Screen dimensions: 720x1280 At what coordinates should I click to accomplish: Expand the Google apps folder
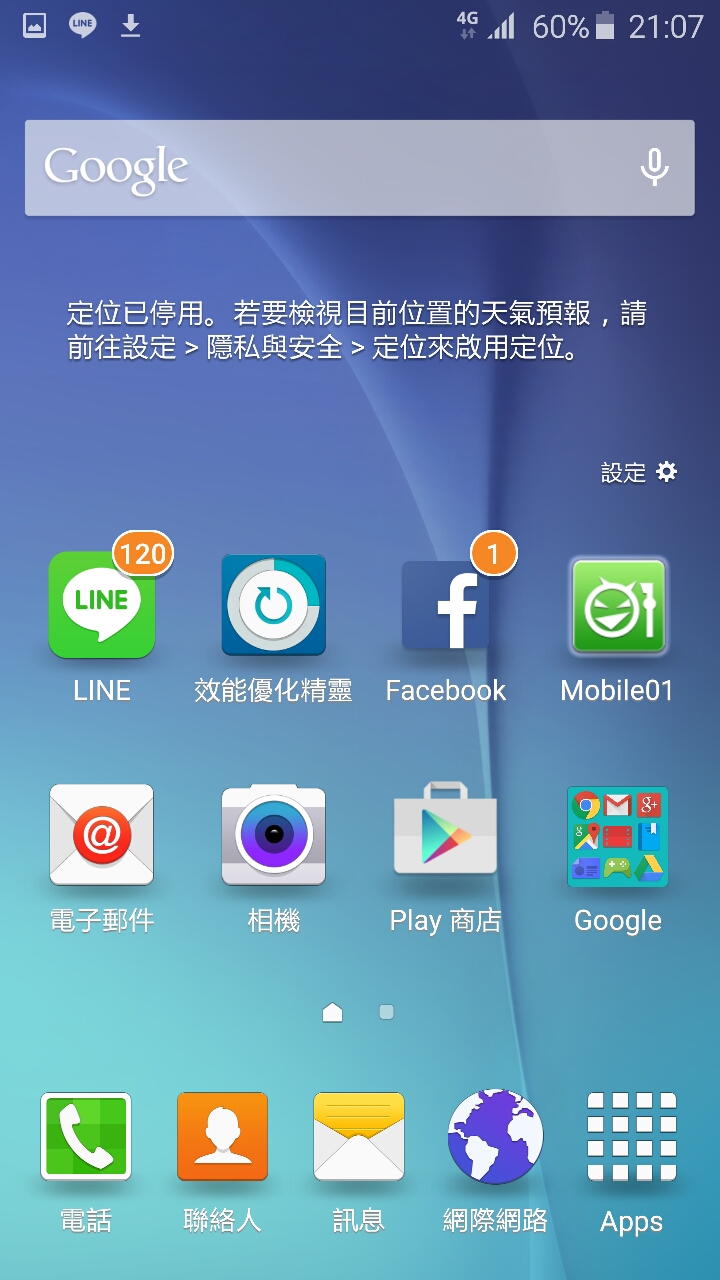[x=617, y=836]
